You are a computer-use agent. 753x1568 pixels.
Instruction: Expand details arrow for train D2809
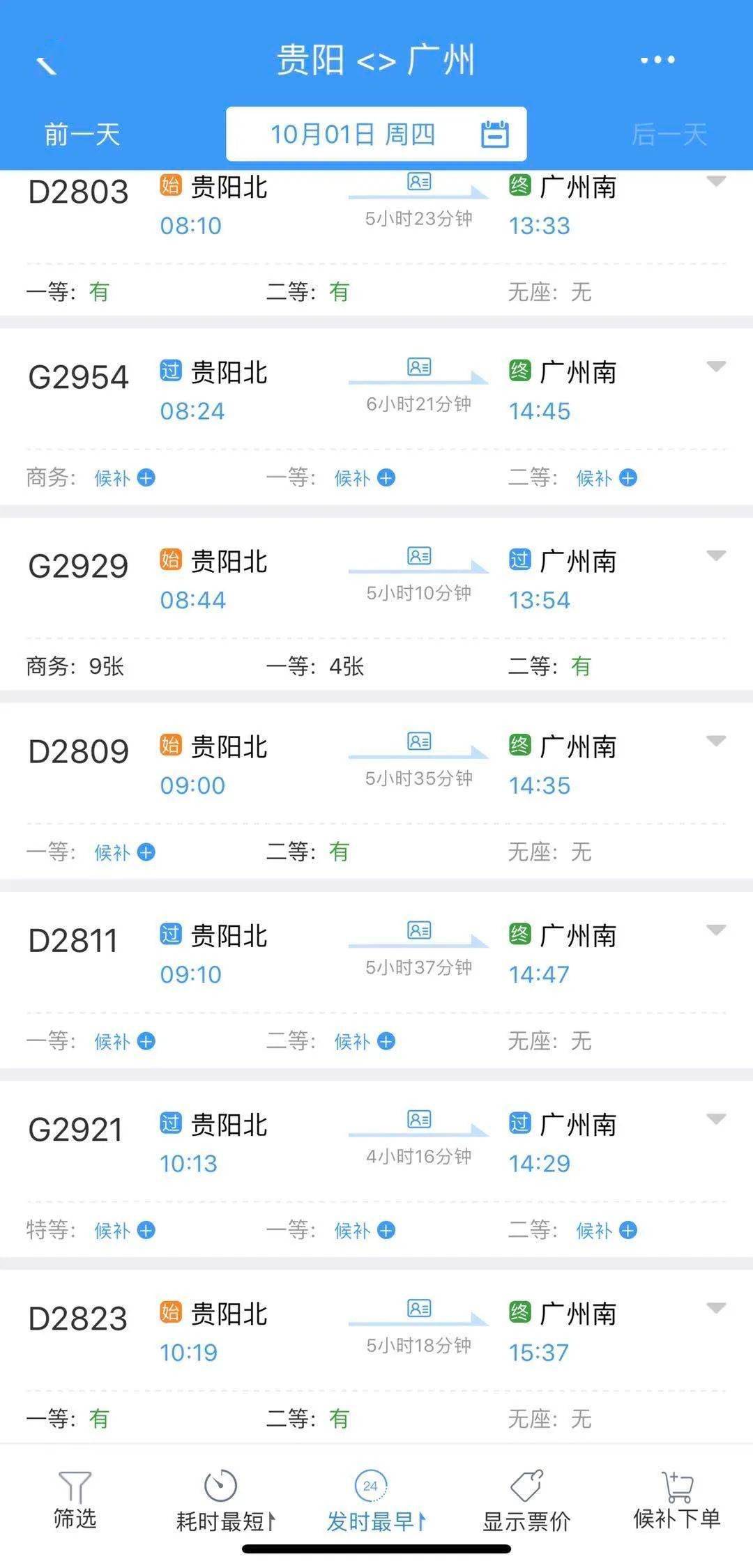716,740
